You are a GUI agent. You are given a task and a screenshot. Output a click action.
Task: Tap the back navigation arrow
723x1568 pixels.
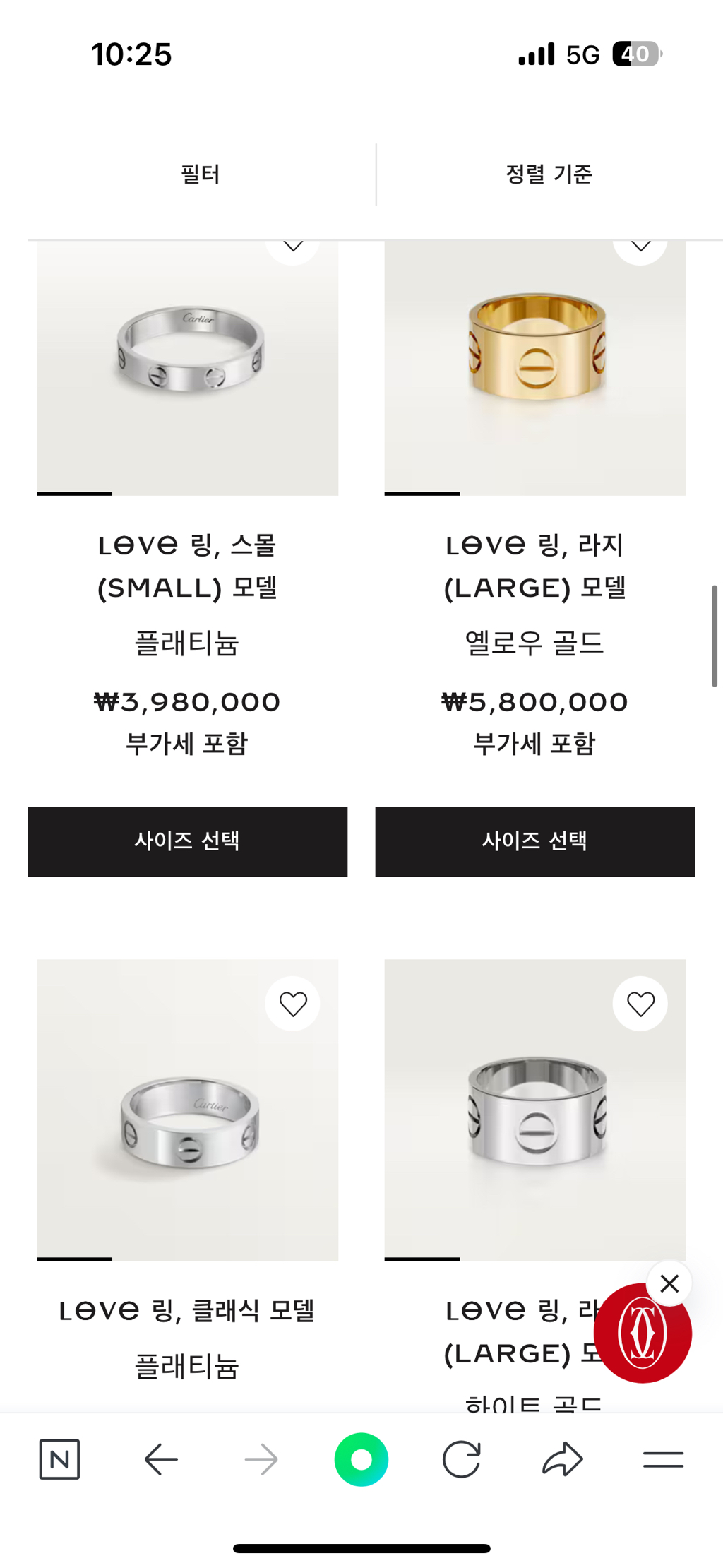(x=161, y=1459)
